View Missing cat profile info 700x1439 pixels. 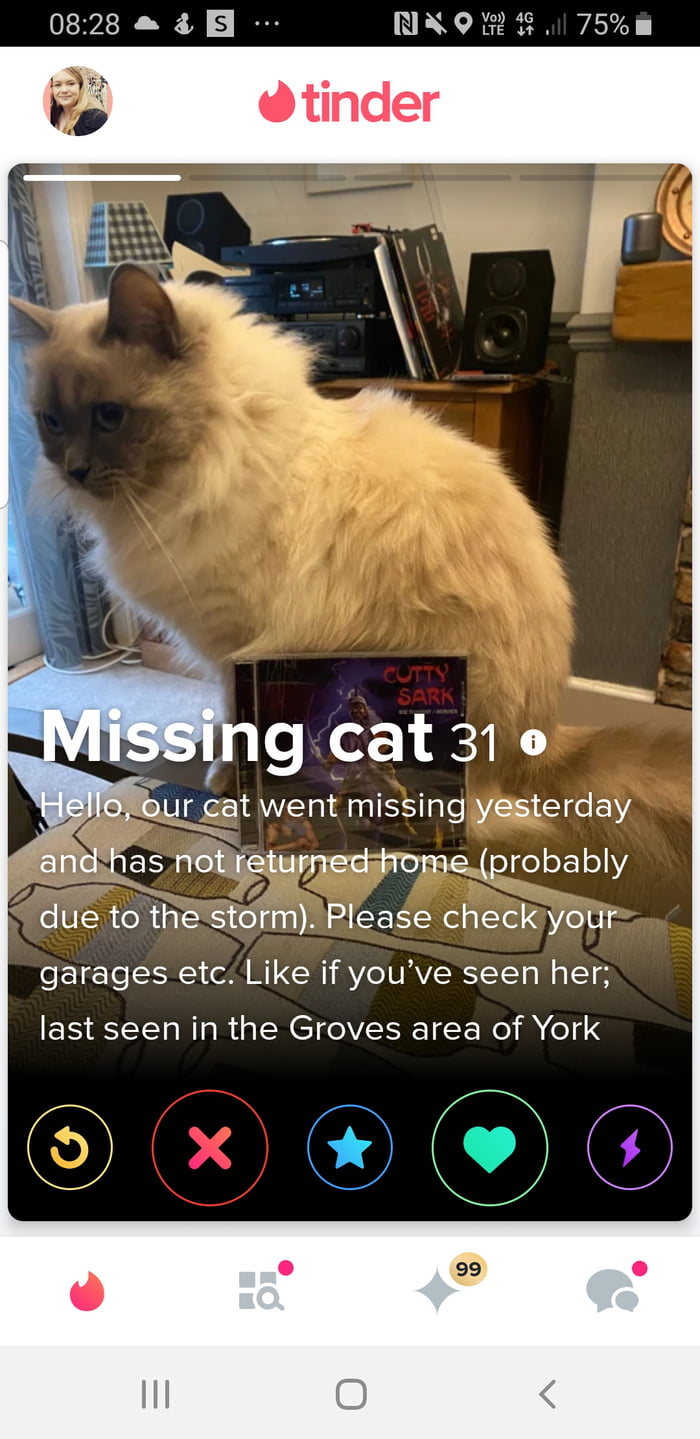[535, 742]
